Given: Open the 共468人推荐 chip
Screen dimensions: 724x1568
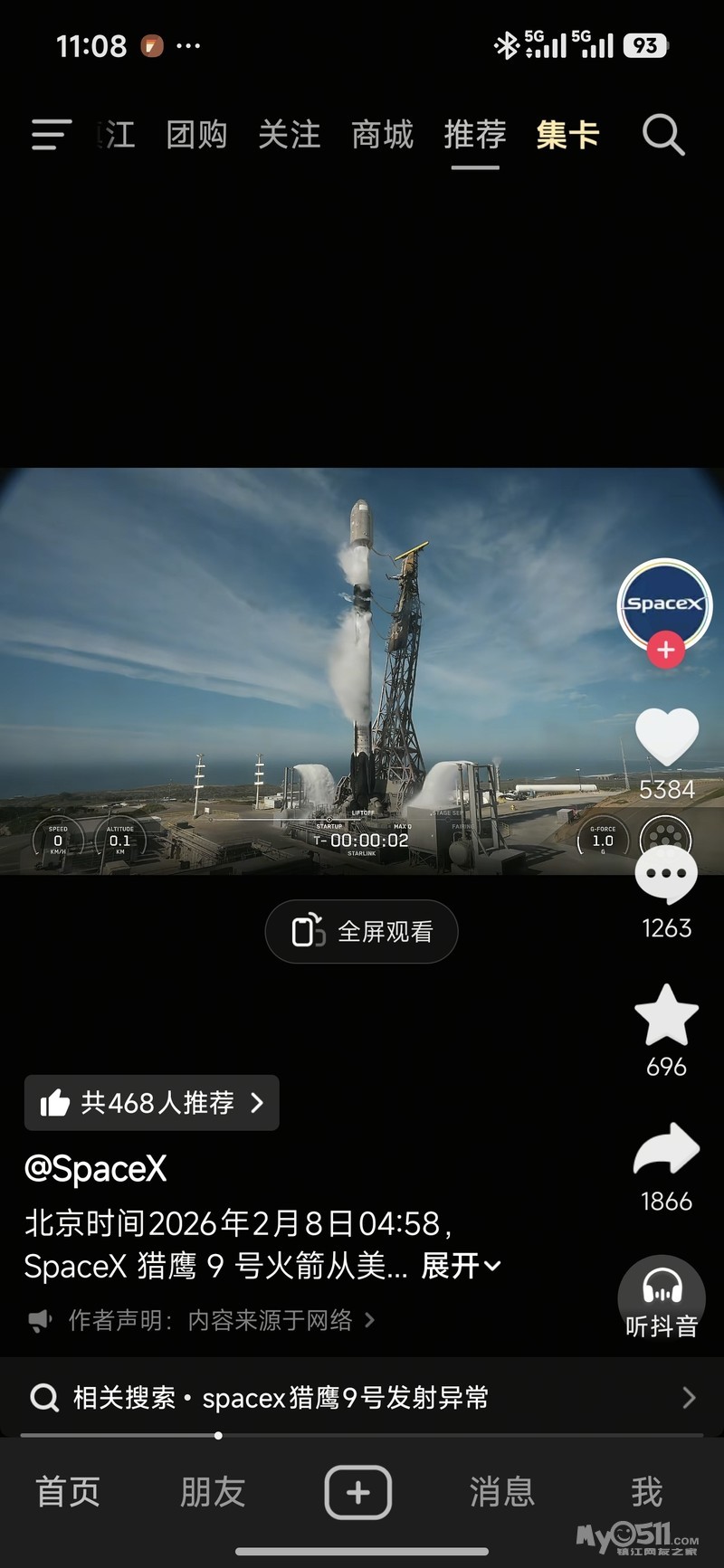Looking at the screenshot, I should (x=152, y=1103).
